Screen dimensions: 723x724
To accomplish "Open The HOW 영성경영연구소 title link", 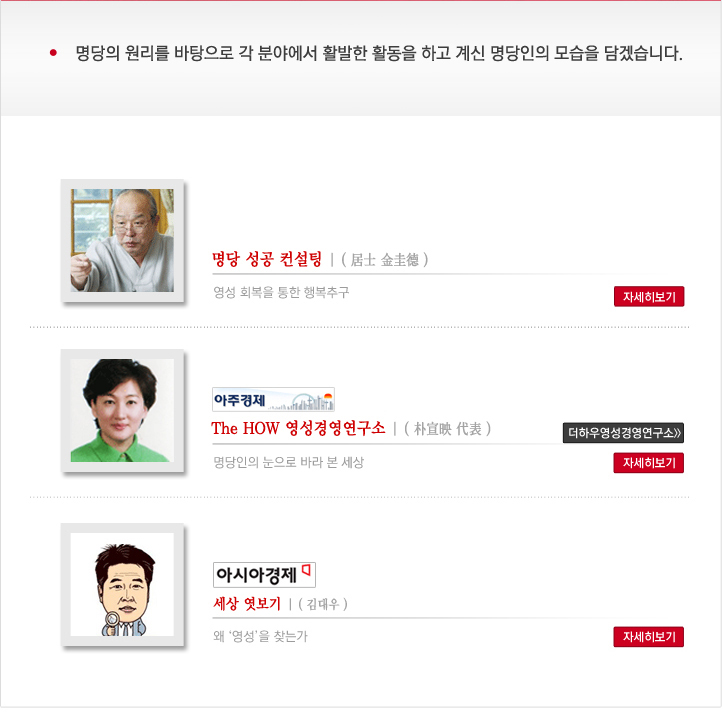I will coord(298,428).
